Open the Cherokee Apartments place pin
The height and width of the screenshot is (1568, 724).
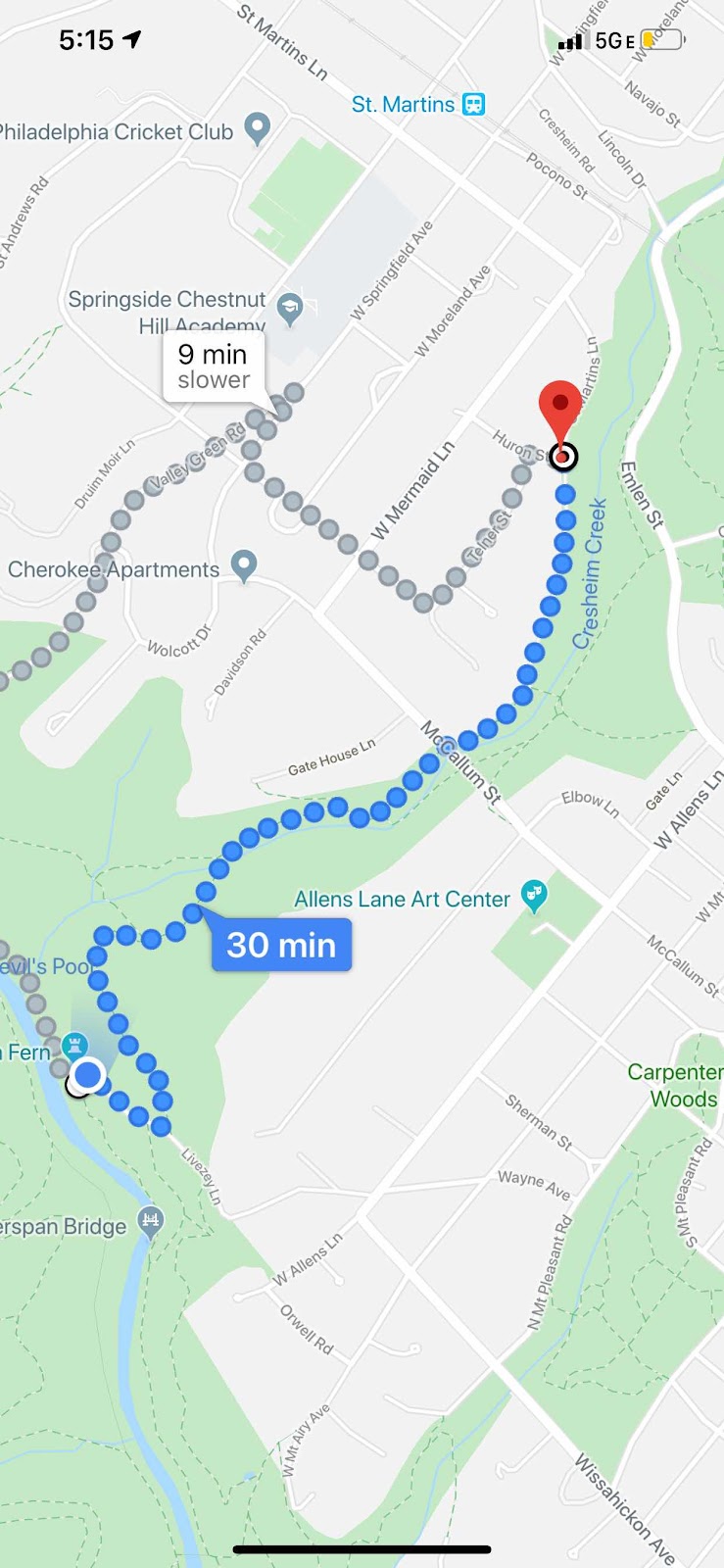(244, 565)
